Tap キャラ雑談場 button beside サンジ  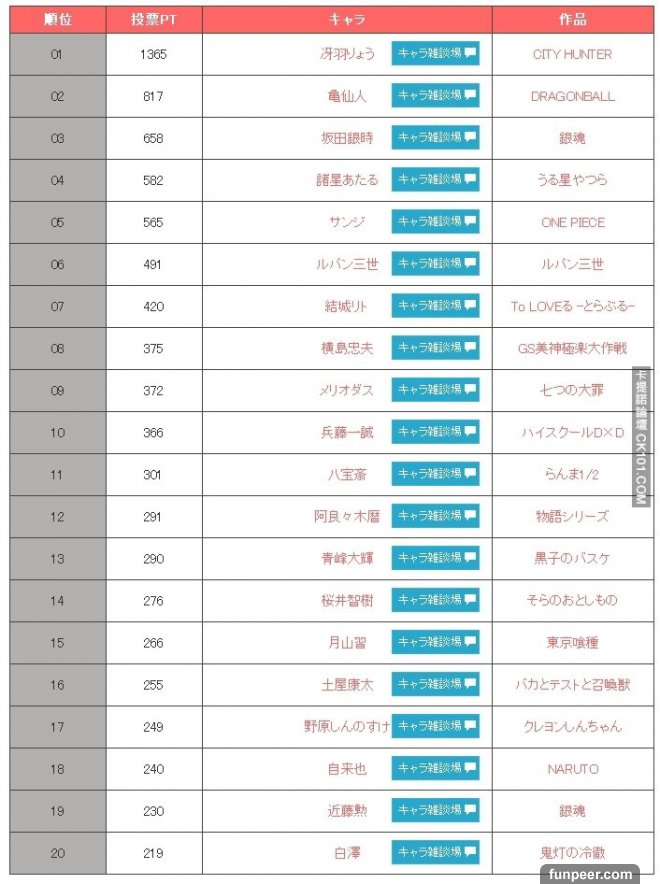[x=435, y=222]
